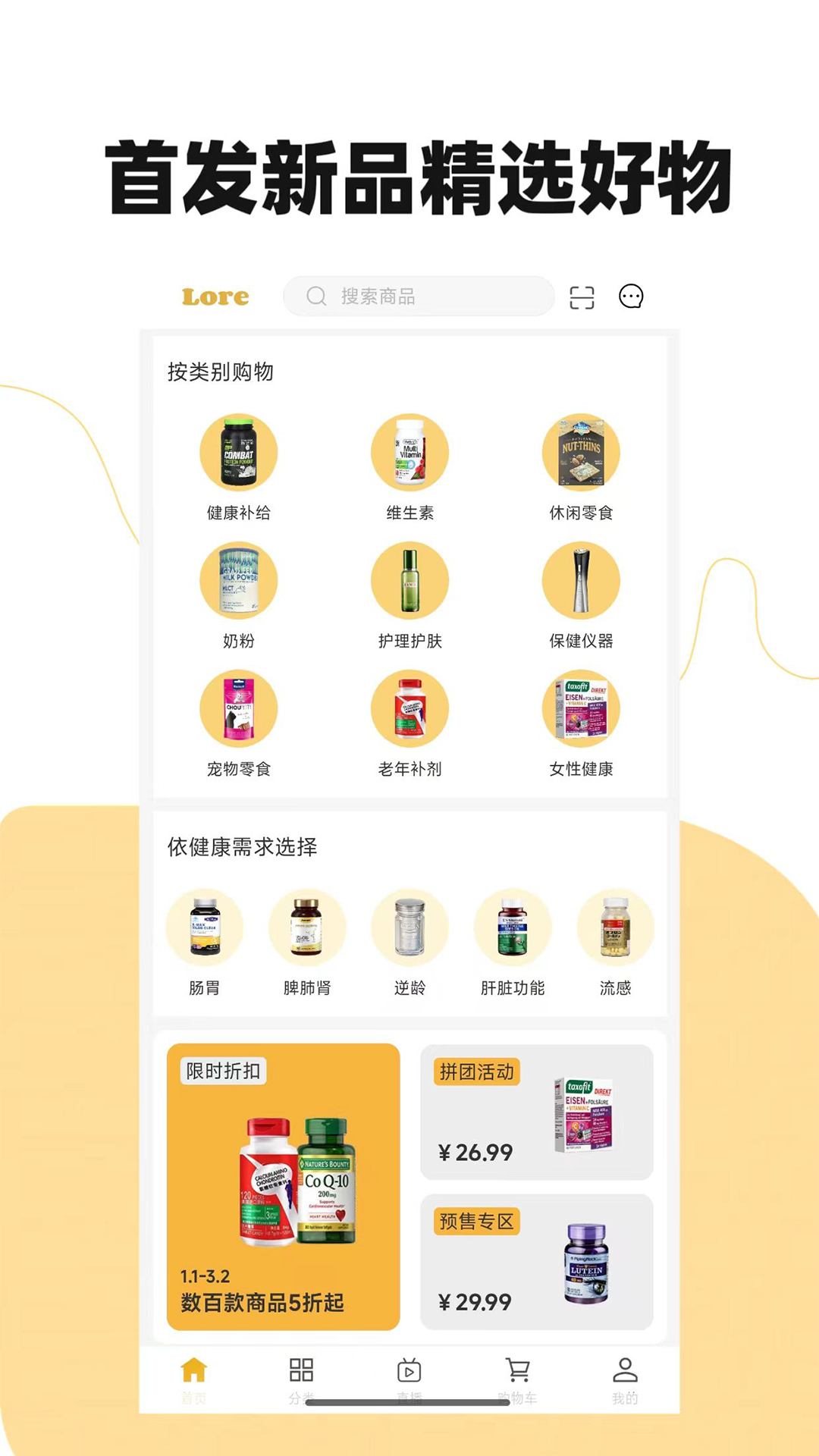This screenshot has height=1456, width=819.
Task: Open the 流感 flu category icon
Action: tap(615, 927)
